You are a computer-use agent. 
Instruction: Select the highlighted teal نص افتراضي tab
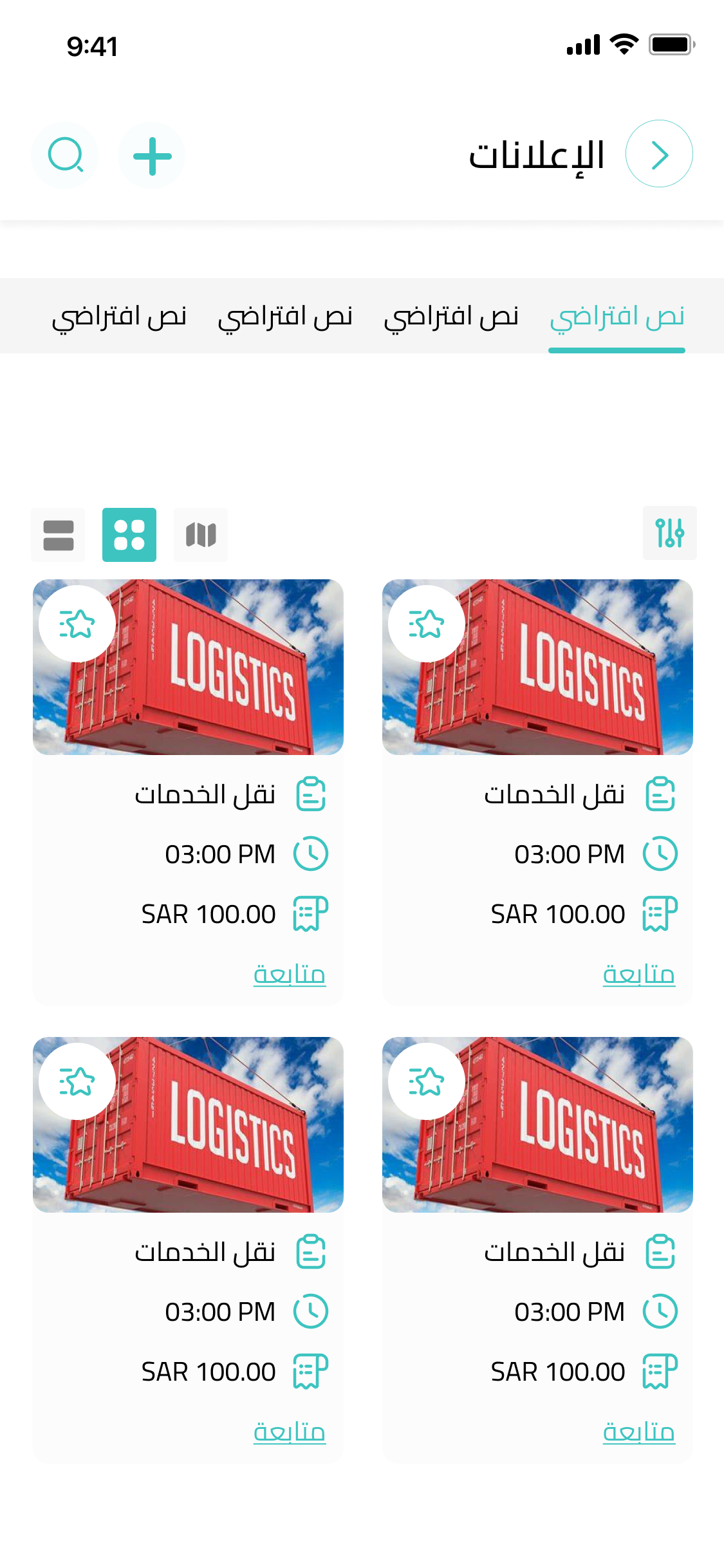(x=617, y=317)
